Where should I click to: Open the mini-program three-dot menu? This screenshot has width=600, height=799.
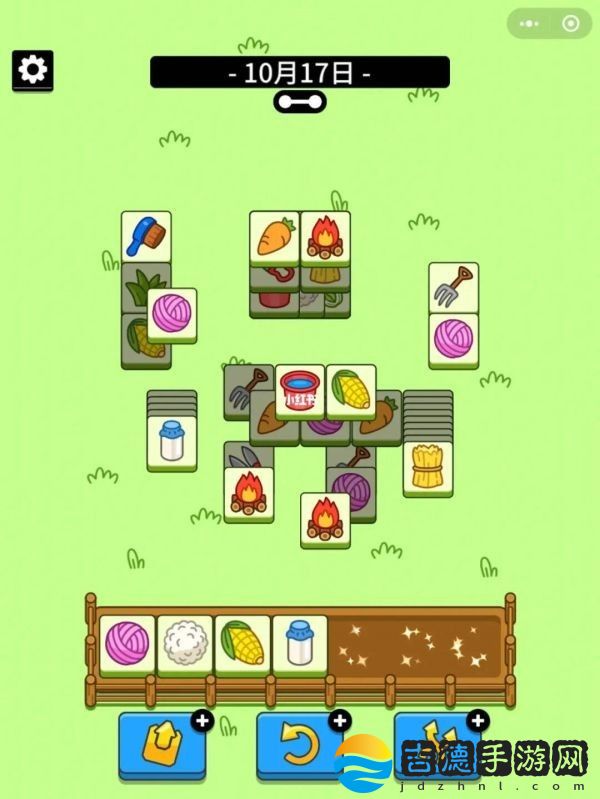point(528,23)
